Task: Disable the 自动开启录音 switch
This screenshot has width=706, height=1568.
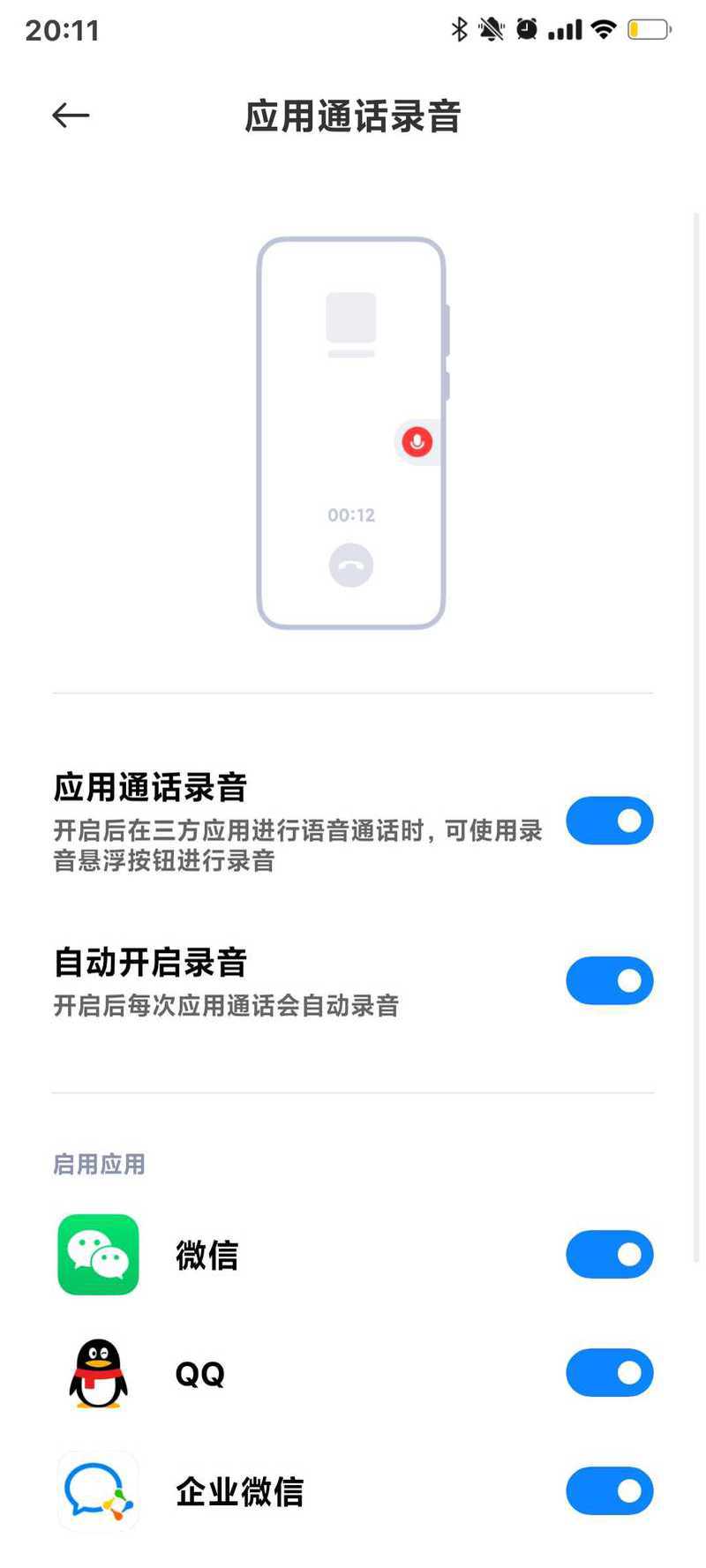Action: [609, 980]
